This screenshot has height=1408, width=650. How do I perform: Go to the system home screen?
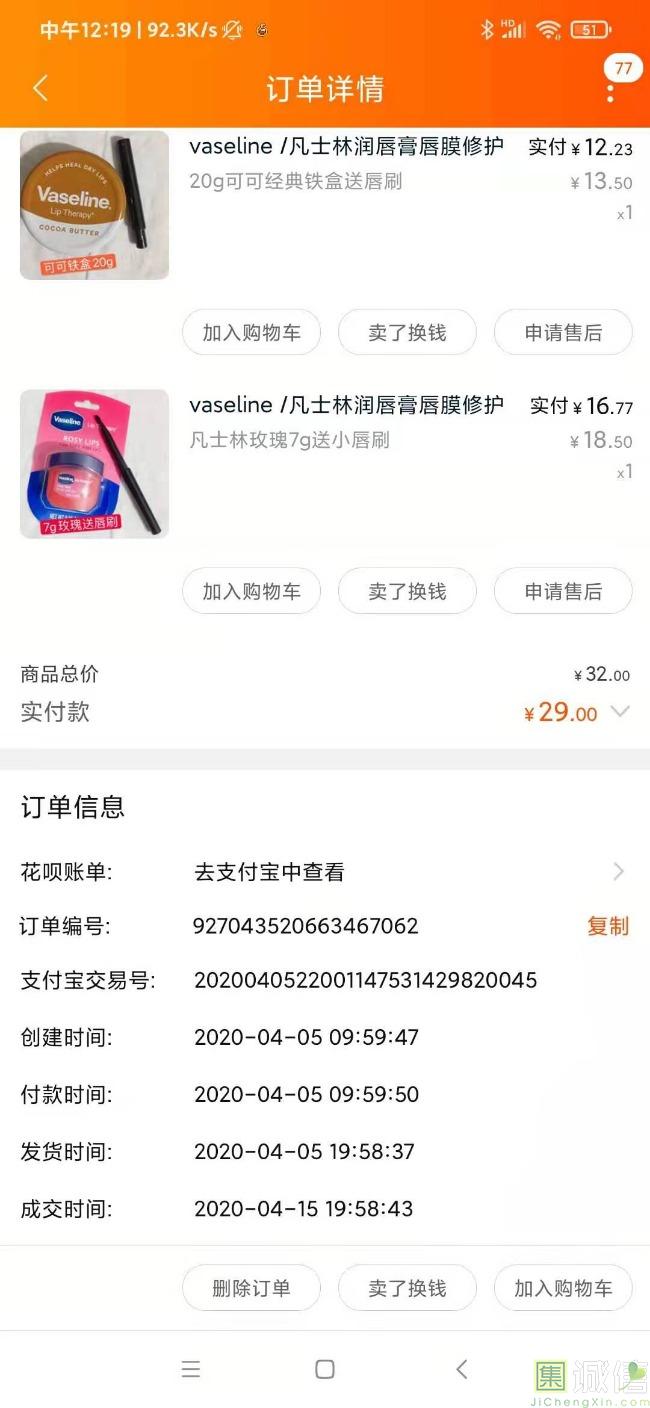pyautogui.click(x=325, y=1369)
